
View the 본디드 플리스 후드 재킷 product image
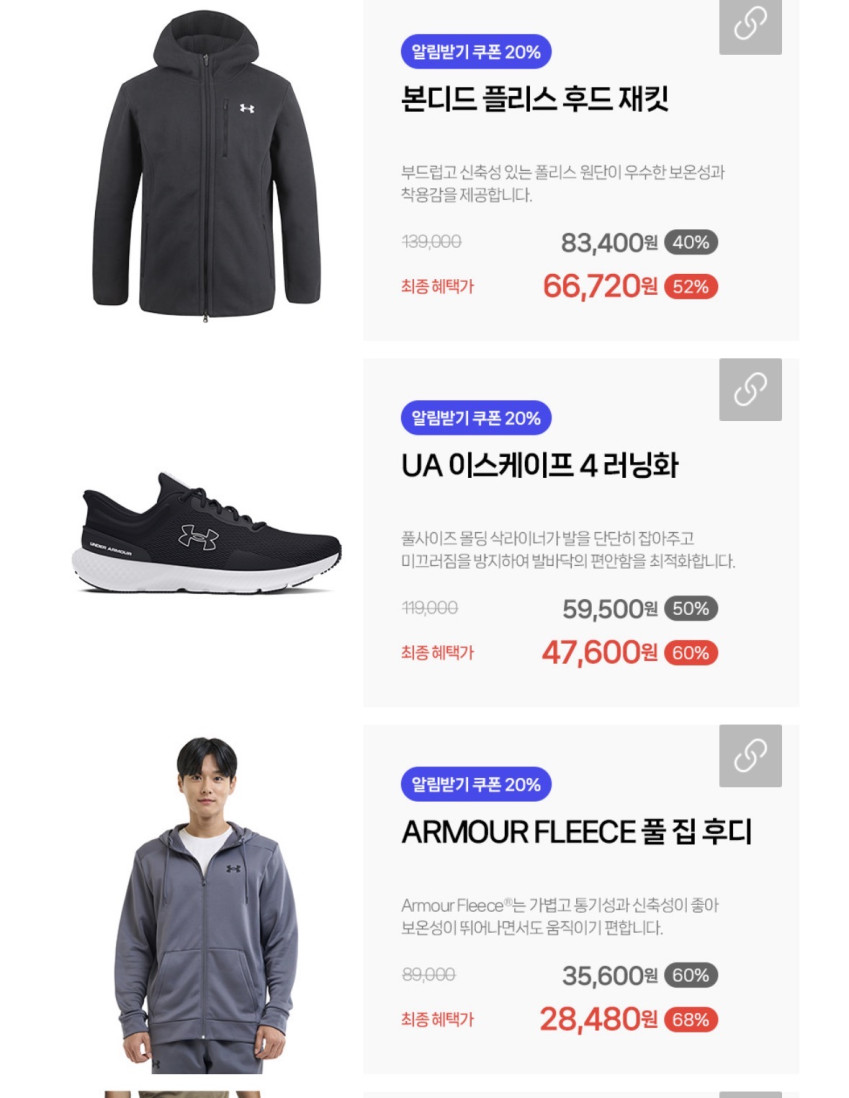click(207, 165)
